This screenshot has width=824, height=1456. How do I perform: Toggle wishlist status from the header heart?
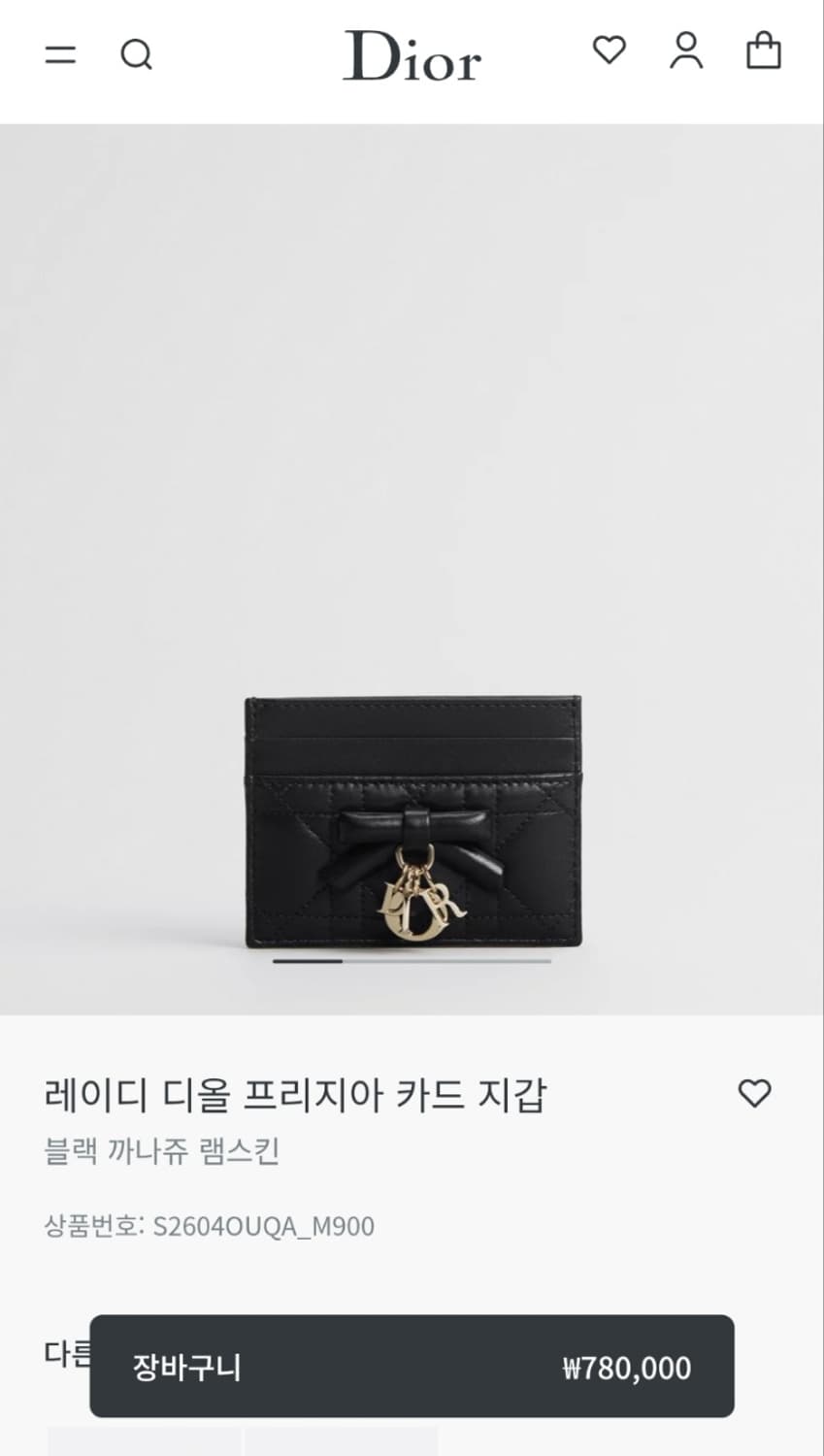pos(609,51)
